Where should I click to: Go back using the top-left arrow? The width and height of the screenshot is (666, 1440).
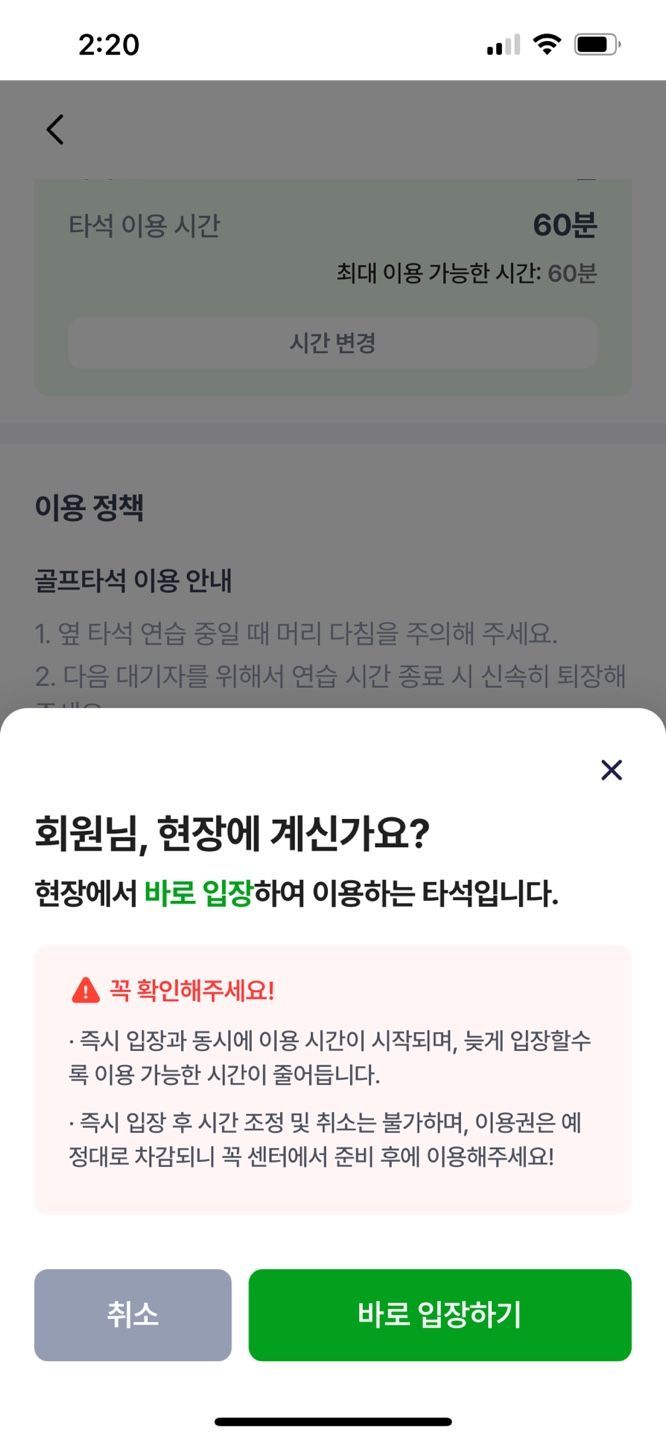[x=55, y=129]
